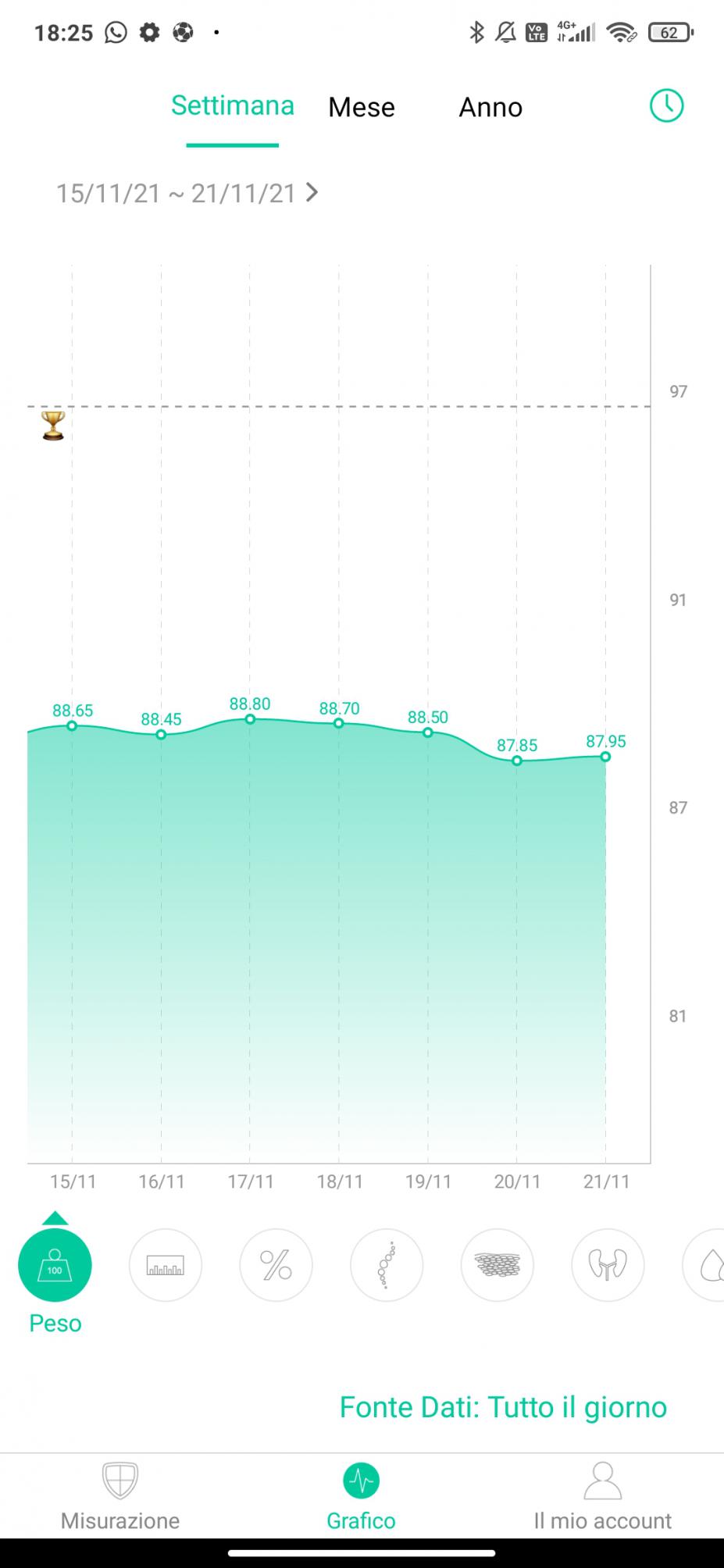Open Il mio account tab

(602, 1497)
